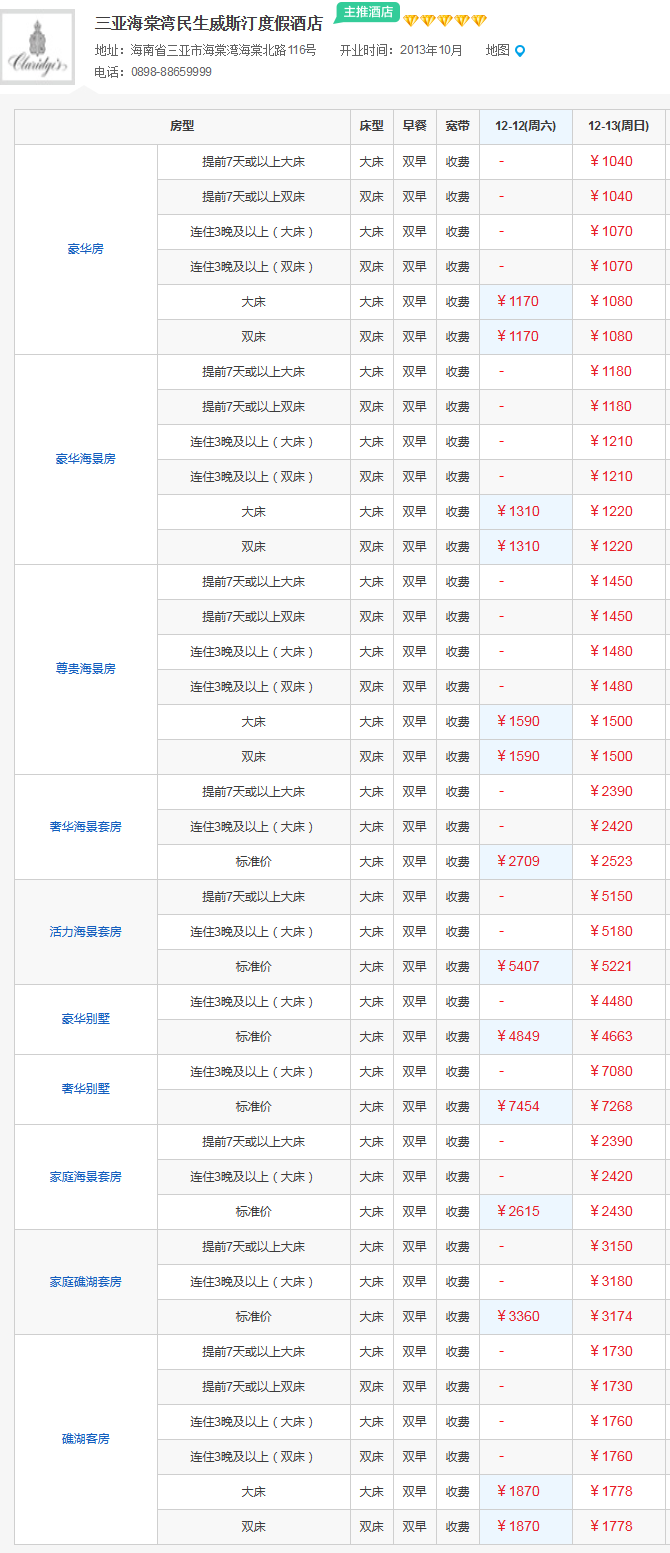Open the 豪华别墅 villa link
Viewport: 670px width, 1553px height.
[86, 1019]
